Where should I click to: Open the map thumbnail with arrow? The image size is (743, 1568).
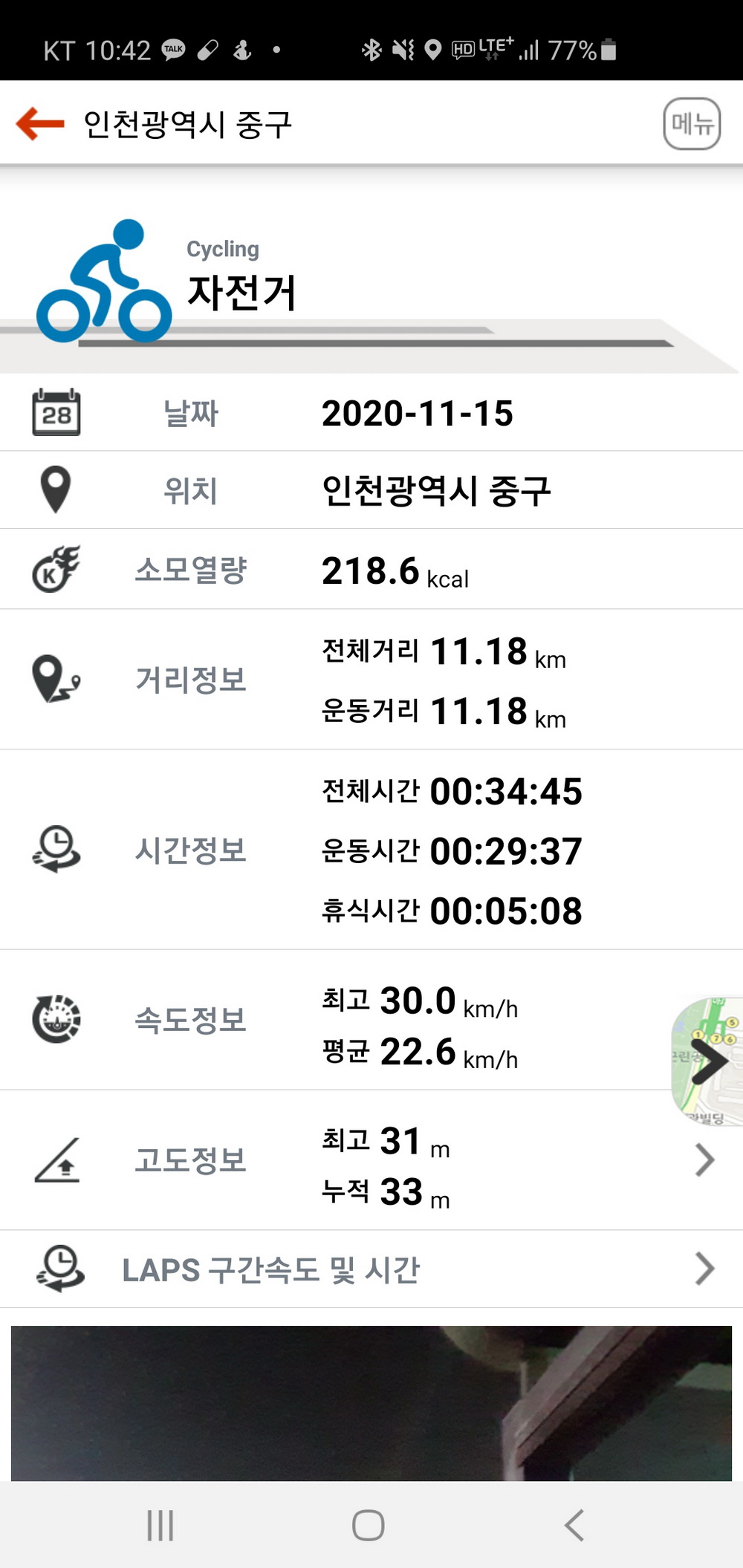[707, 1061]
